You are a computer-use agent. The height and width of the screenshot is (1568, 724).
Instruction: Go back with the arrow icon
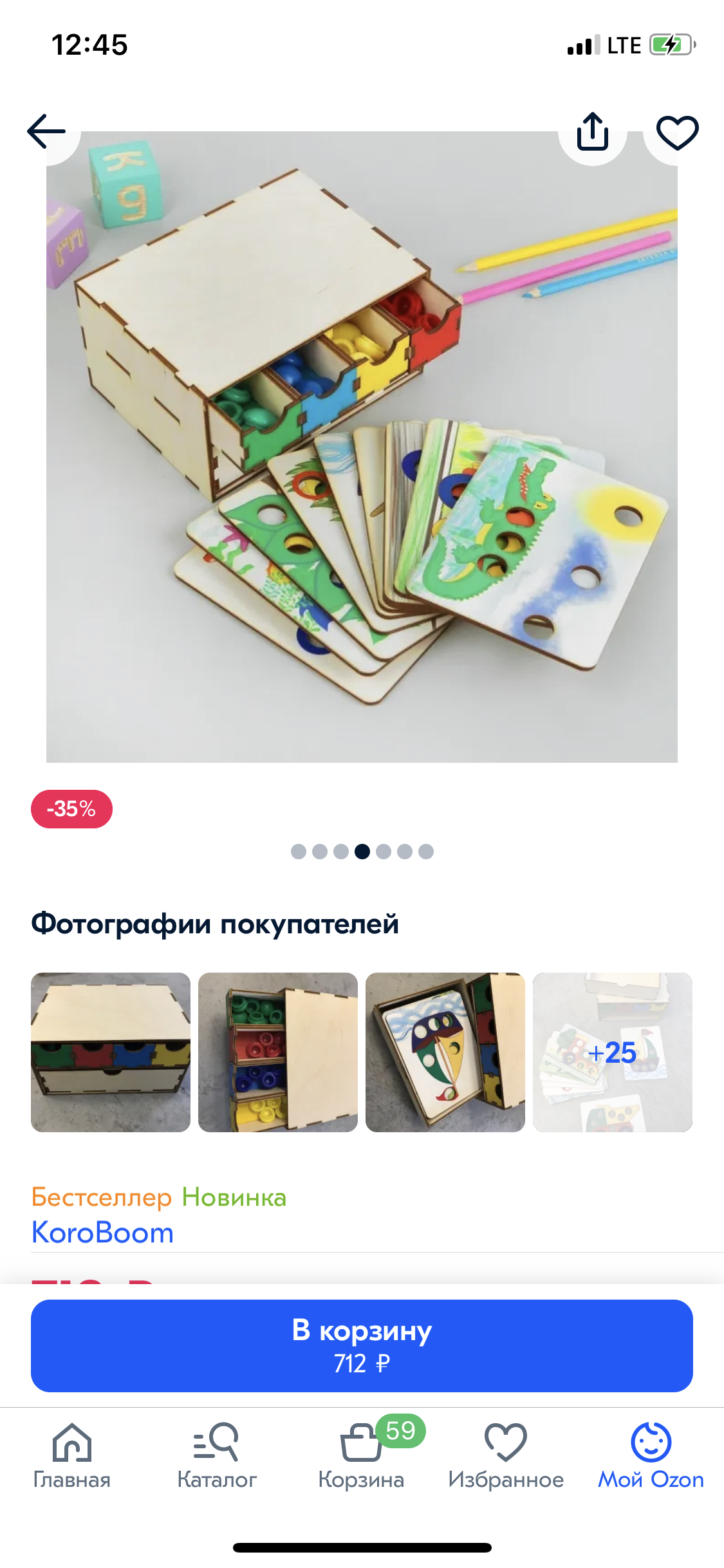(46, 131)
